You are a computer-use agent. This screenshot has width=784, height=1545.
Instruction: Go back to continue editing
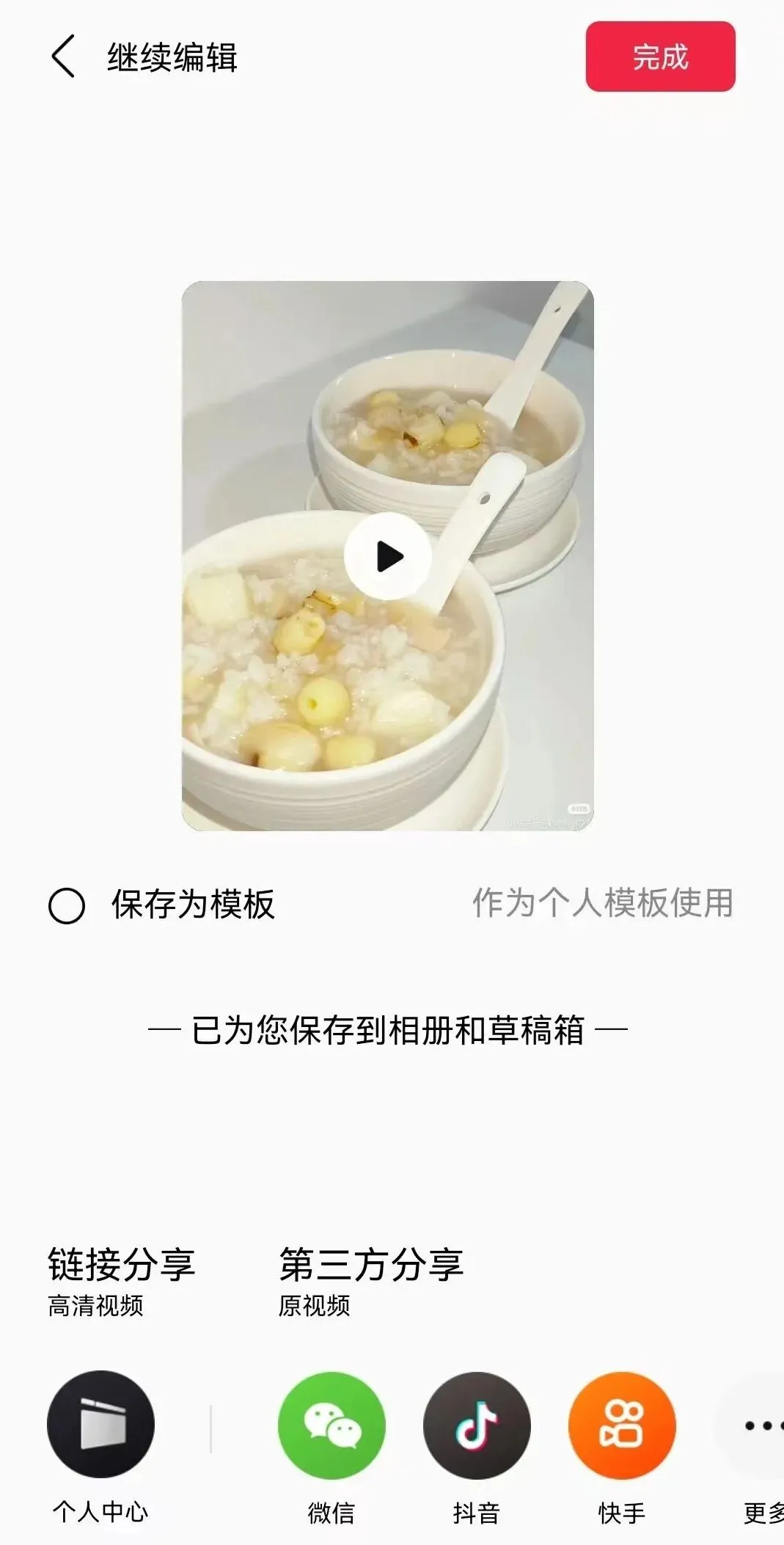63,57
